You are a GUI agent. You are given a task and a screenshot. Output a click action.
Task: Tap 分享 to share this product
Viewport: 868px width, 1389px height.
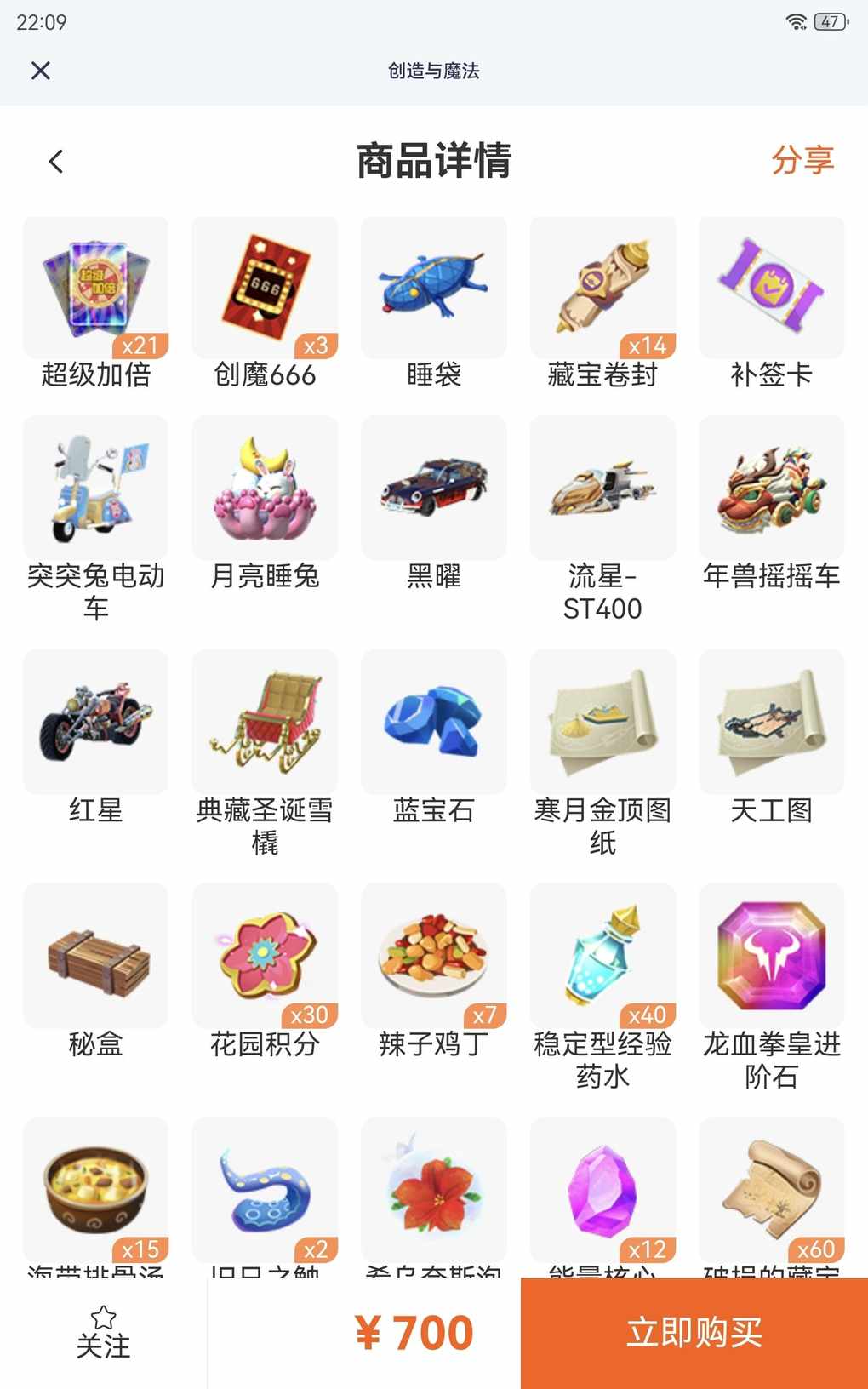[x=802, y=160]
